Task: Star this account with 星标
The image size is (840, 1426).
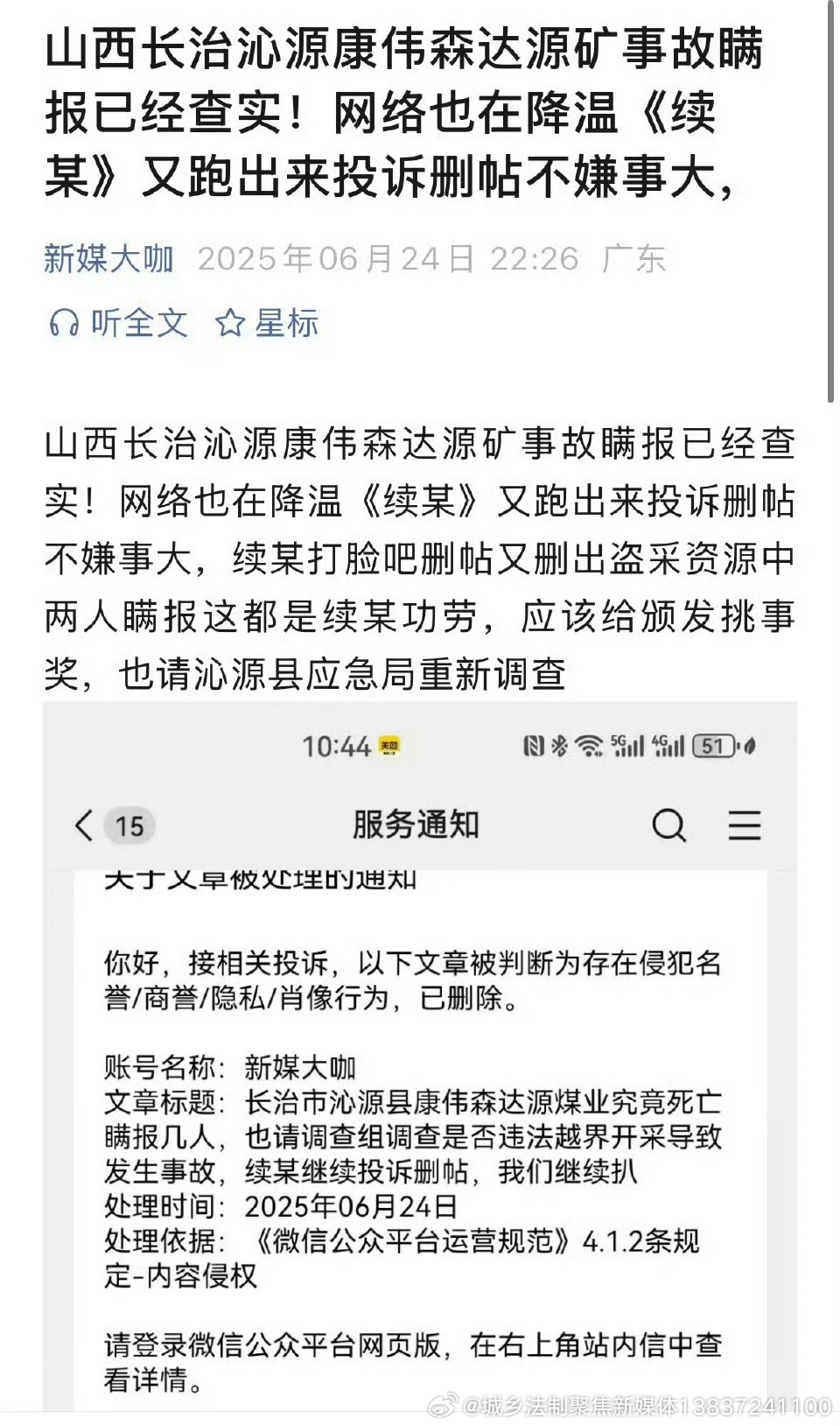Action: point(267,323)
